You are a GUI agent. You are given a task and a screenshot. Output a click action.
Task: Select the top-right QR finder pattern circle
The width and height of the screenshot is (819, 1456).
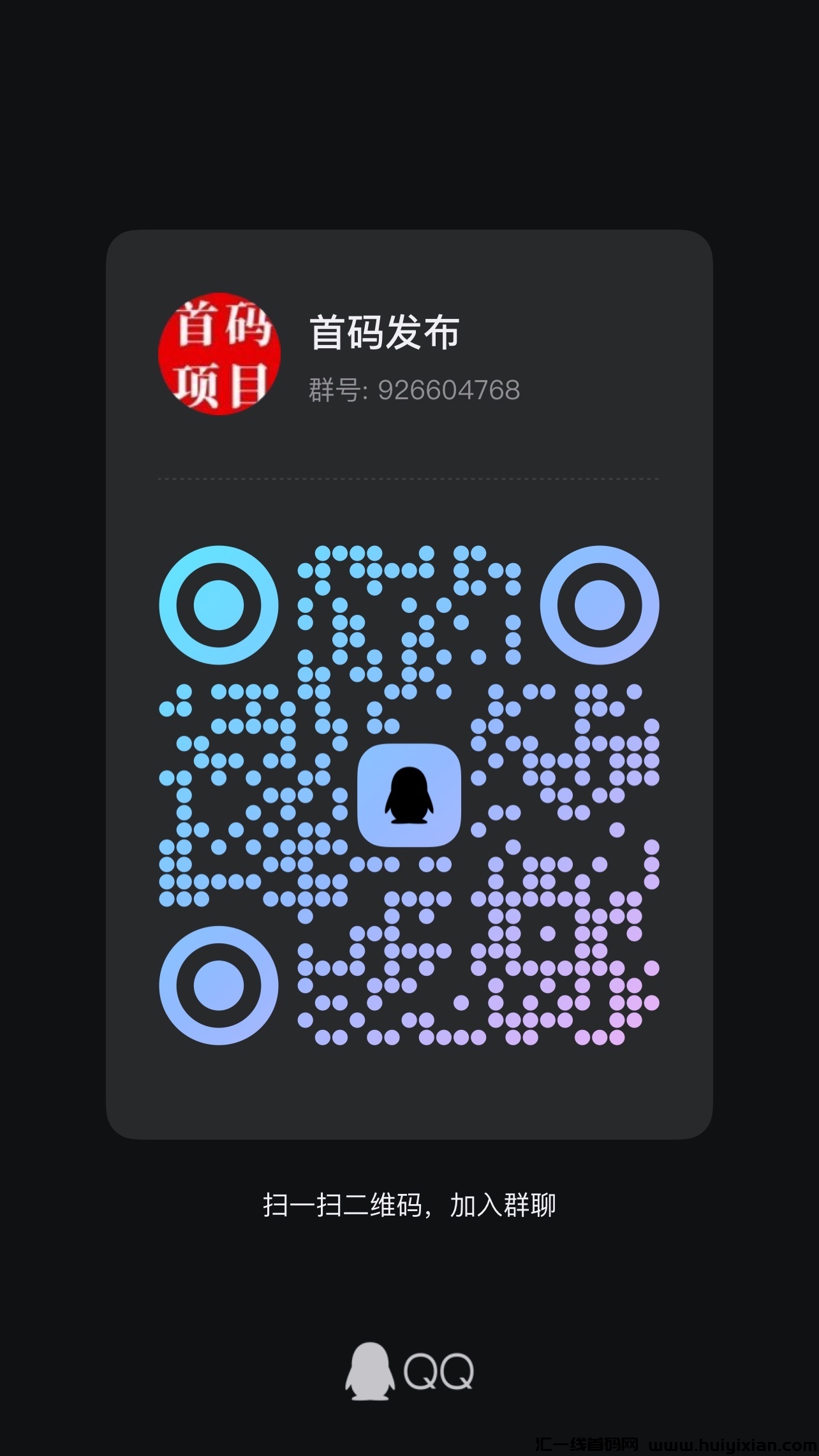pyautogui.click(x=600, y=606)
